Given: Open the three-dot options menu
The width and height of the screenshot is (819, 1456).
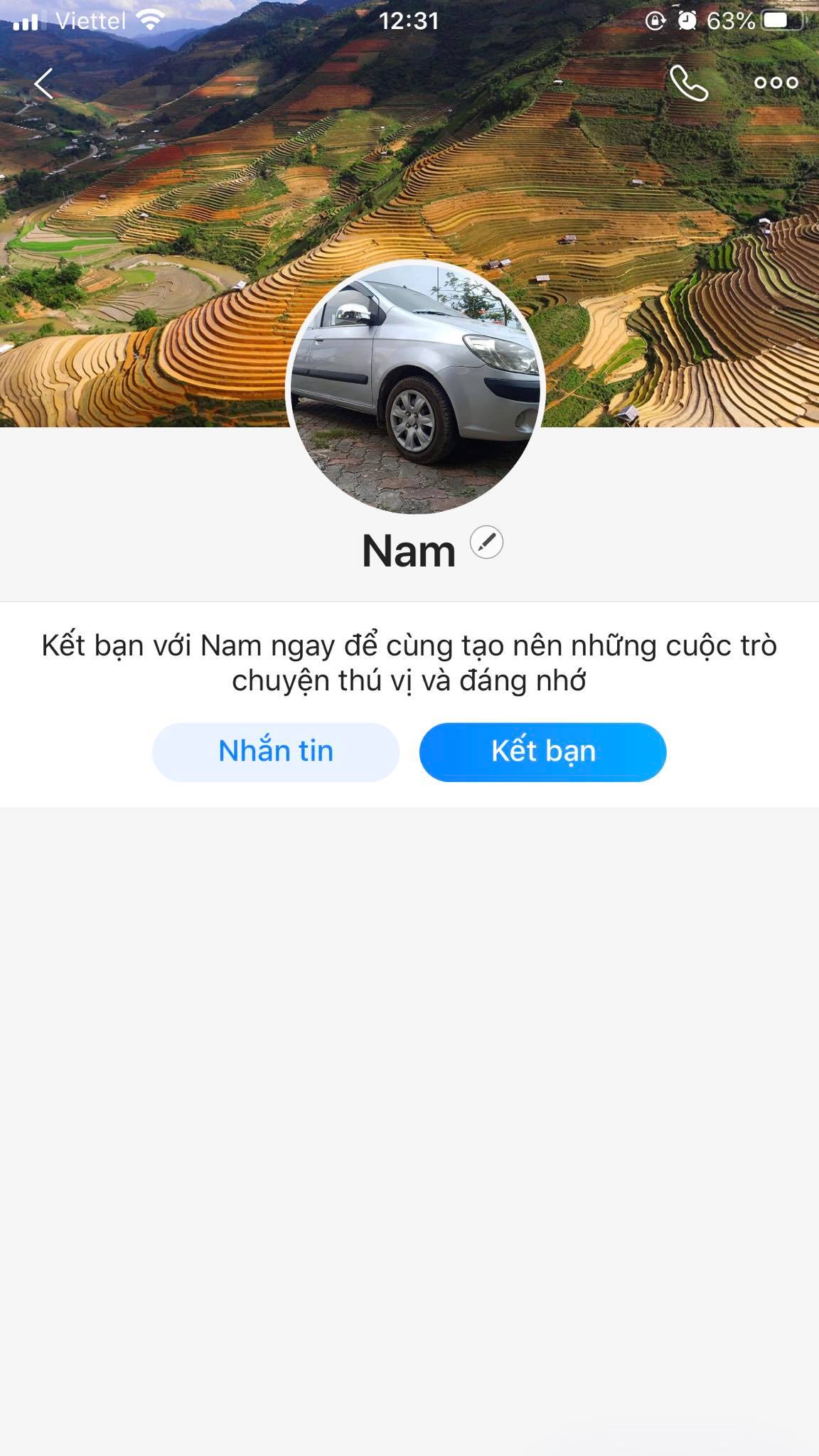Looking at the screenshot, I should (x=776, y=83).
